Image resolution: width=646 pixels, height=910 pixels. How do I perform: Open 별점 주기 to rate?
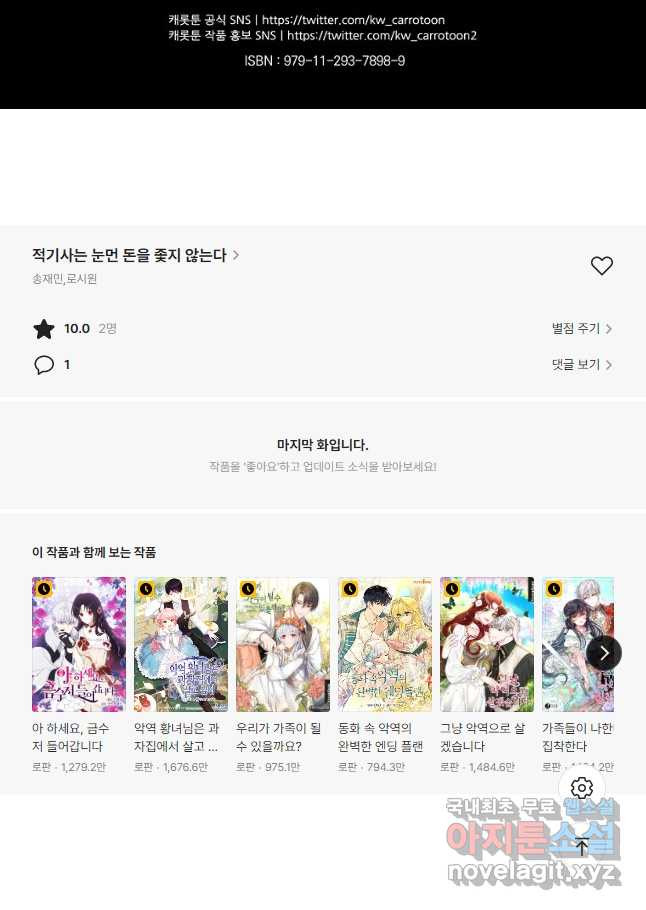(x=581, y=328)
